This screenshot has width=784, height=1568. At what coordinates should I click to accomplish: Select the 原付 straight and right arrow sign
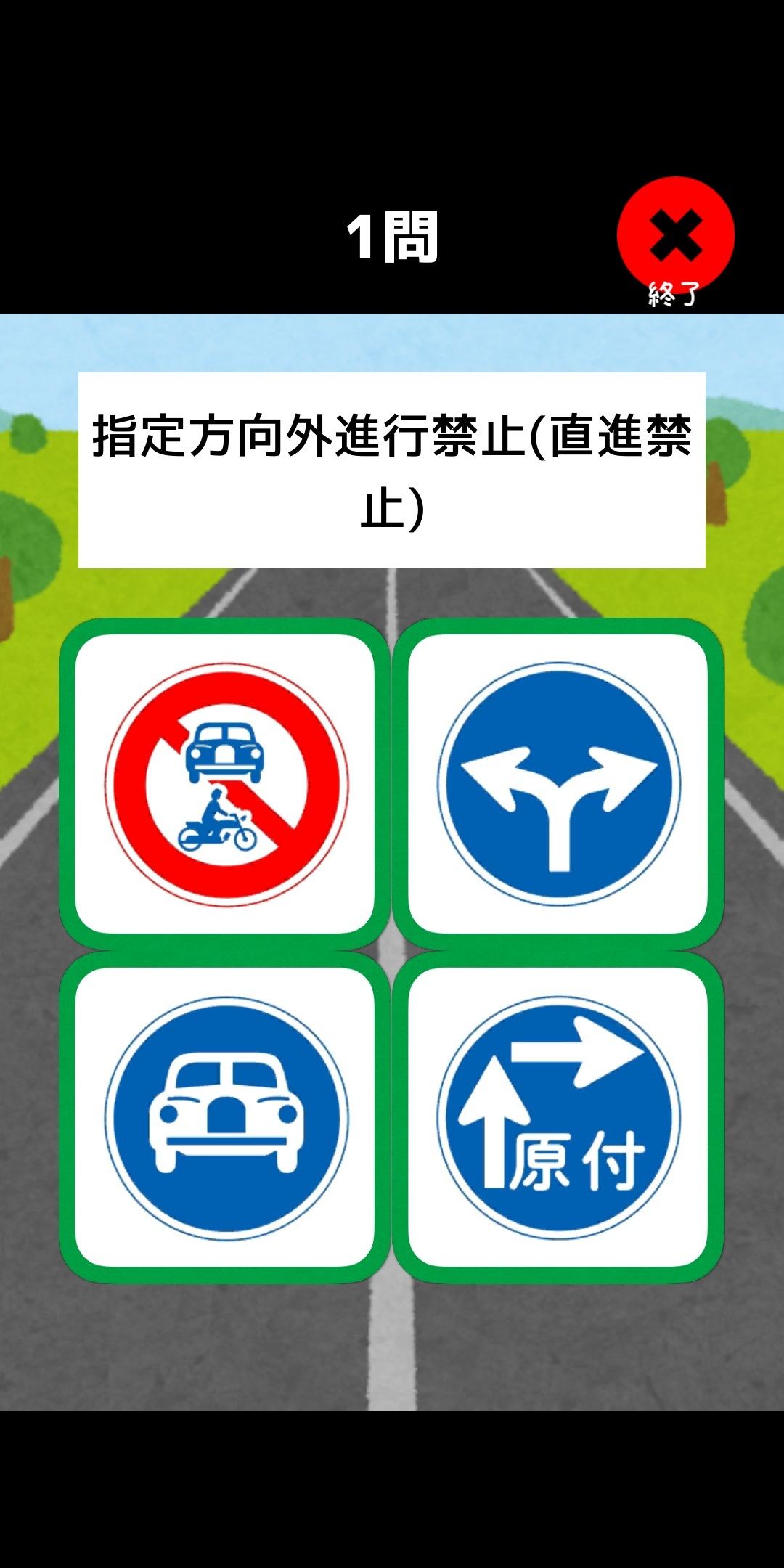pos(558,1117)
